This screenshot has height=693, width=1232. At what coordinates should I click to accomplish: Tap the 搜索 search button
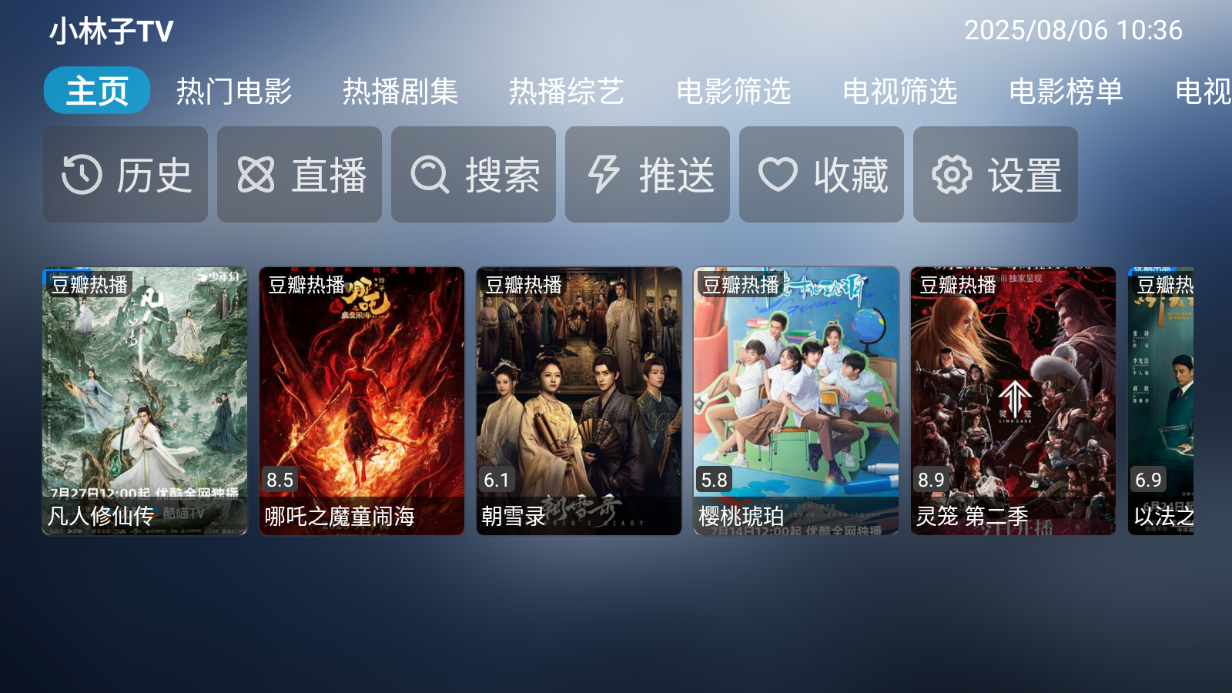[473, 175]
